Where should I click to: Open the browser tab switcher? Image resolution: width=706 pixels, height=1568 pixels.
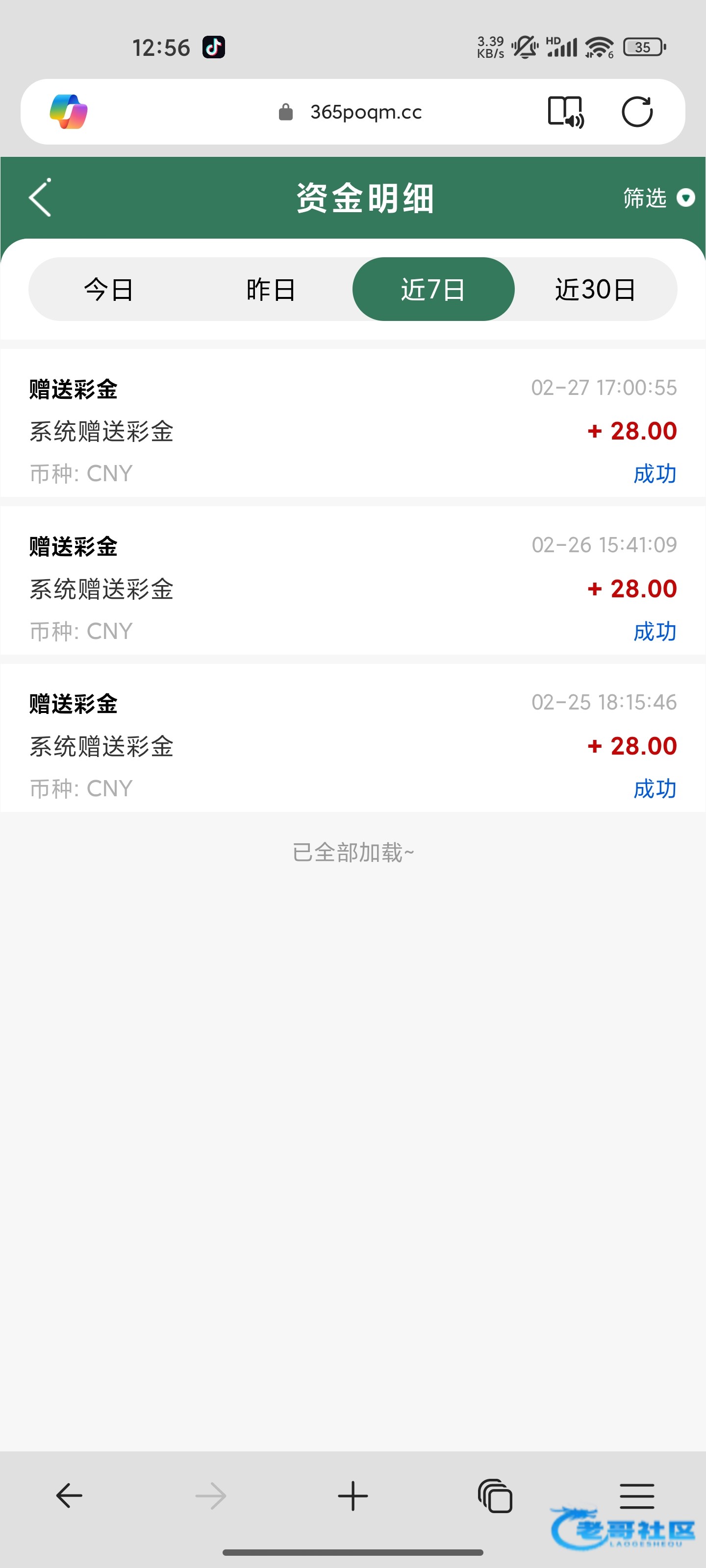[x=495, y=1495]
